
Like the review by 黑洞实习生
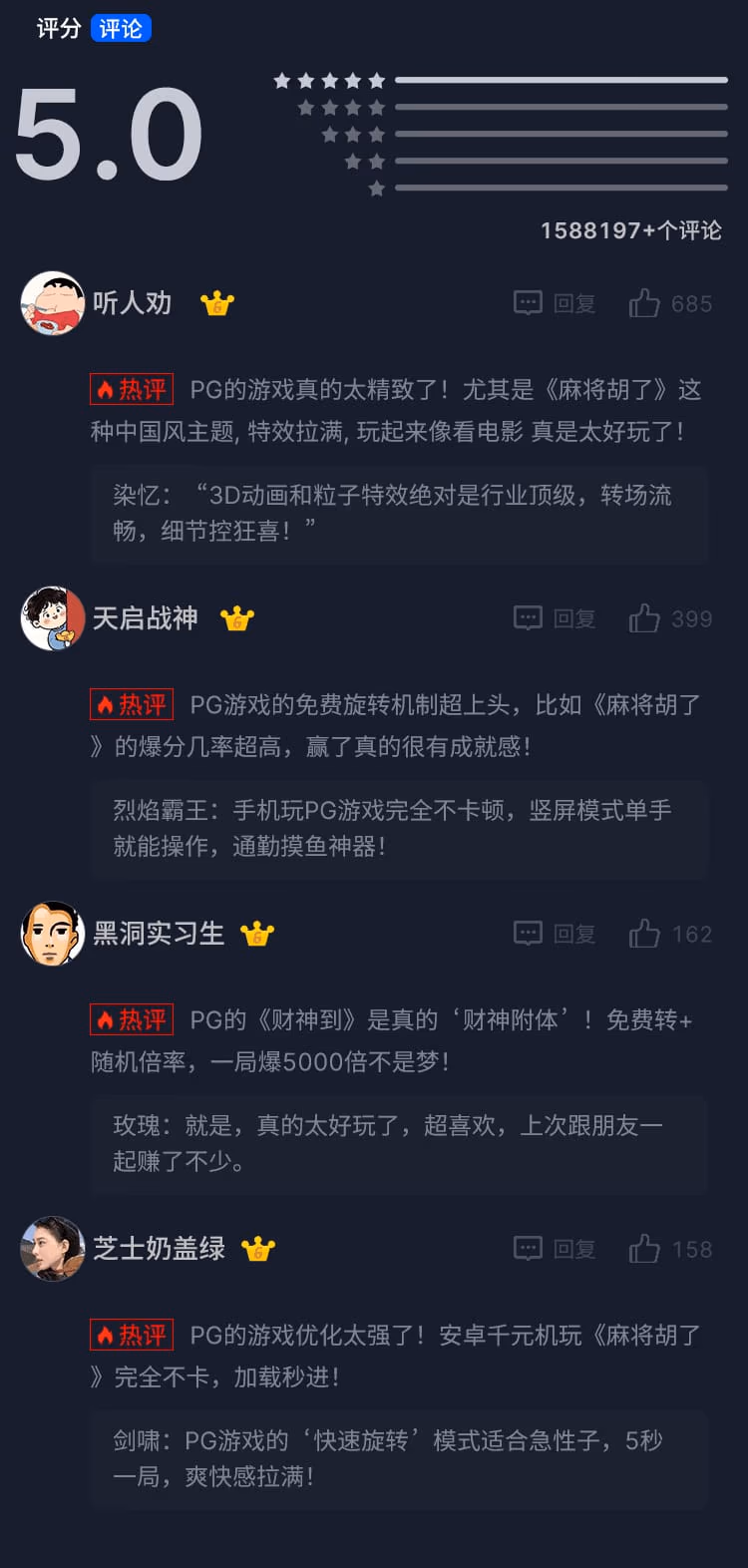(669, 934)
